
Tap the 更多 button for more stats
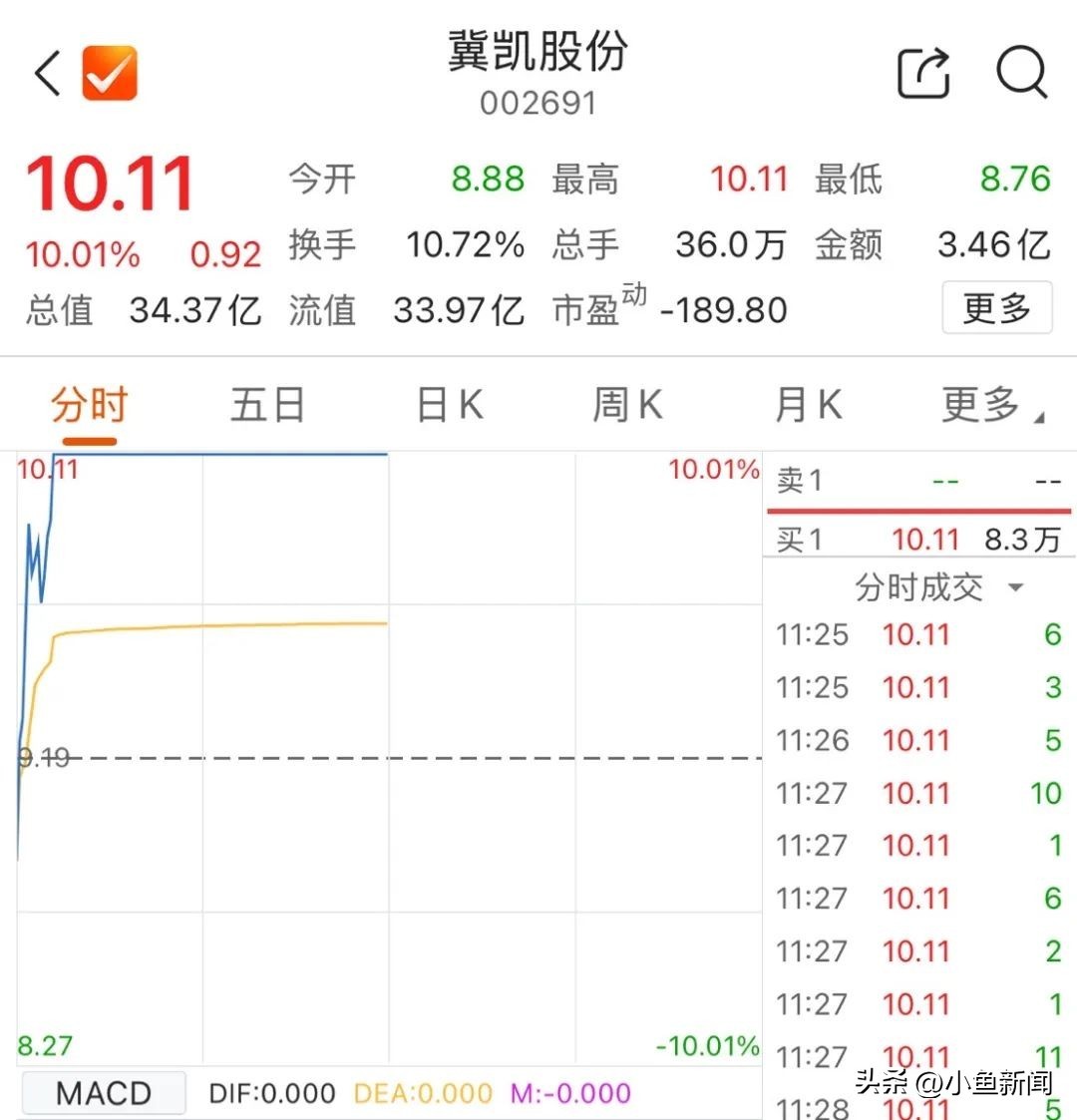click(997, 308)
